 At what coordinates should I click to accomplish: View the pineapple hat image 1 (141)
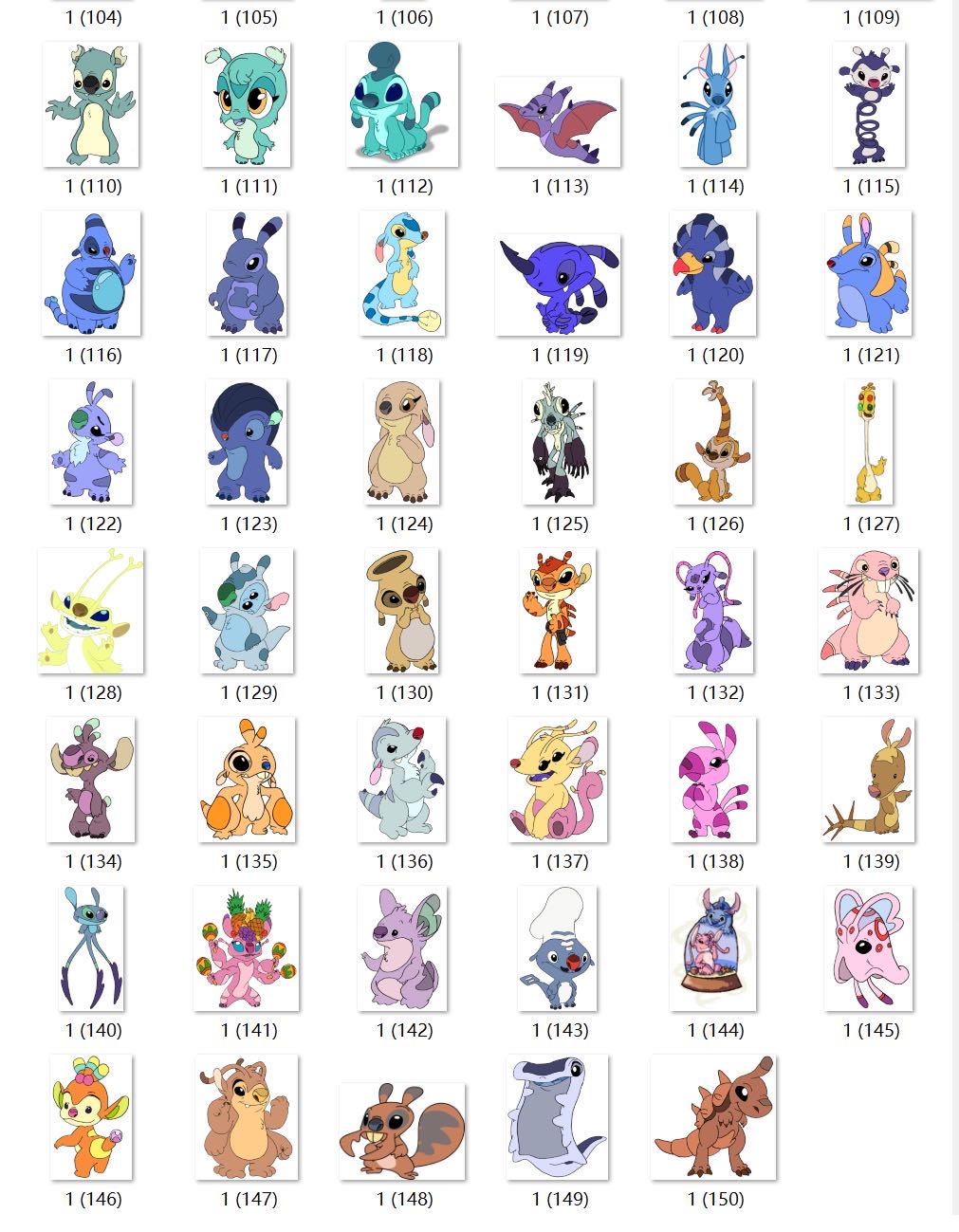pyautogui.click(x=247, y=948)
